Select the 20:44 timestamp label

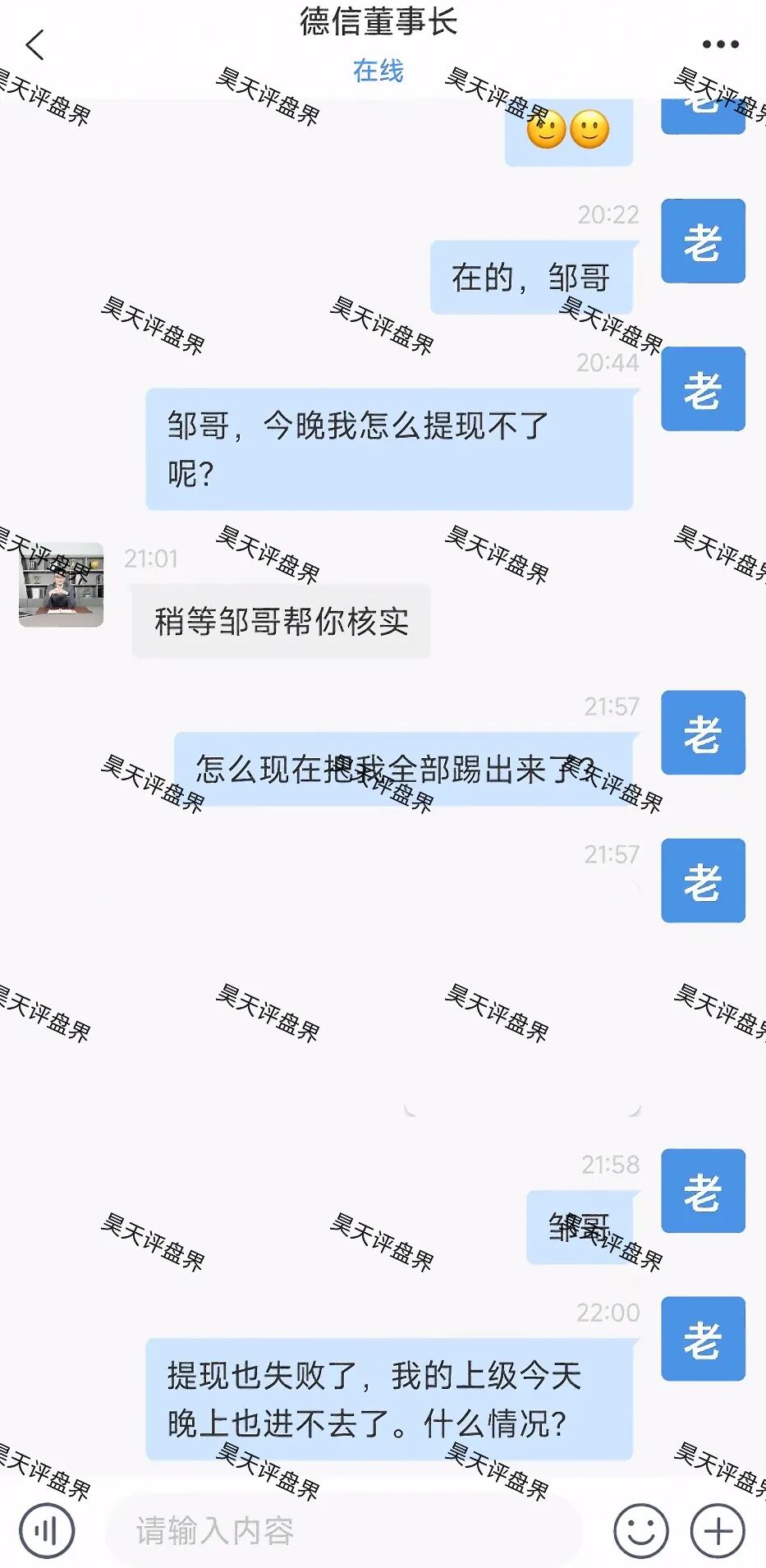tap(608, 360)
